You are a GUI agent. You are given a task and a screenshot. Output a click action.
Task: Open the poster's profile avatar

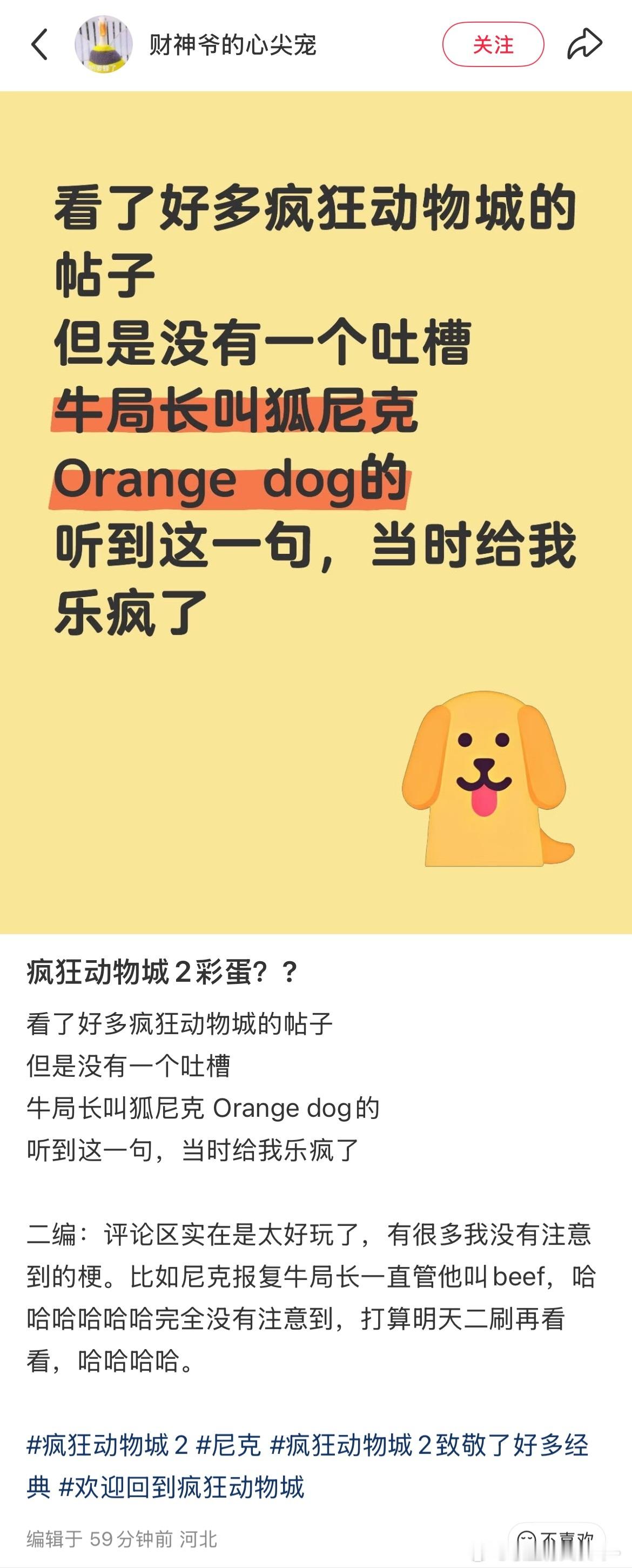point(104,44)
